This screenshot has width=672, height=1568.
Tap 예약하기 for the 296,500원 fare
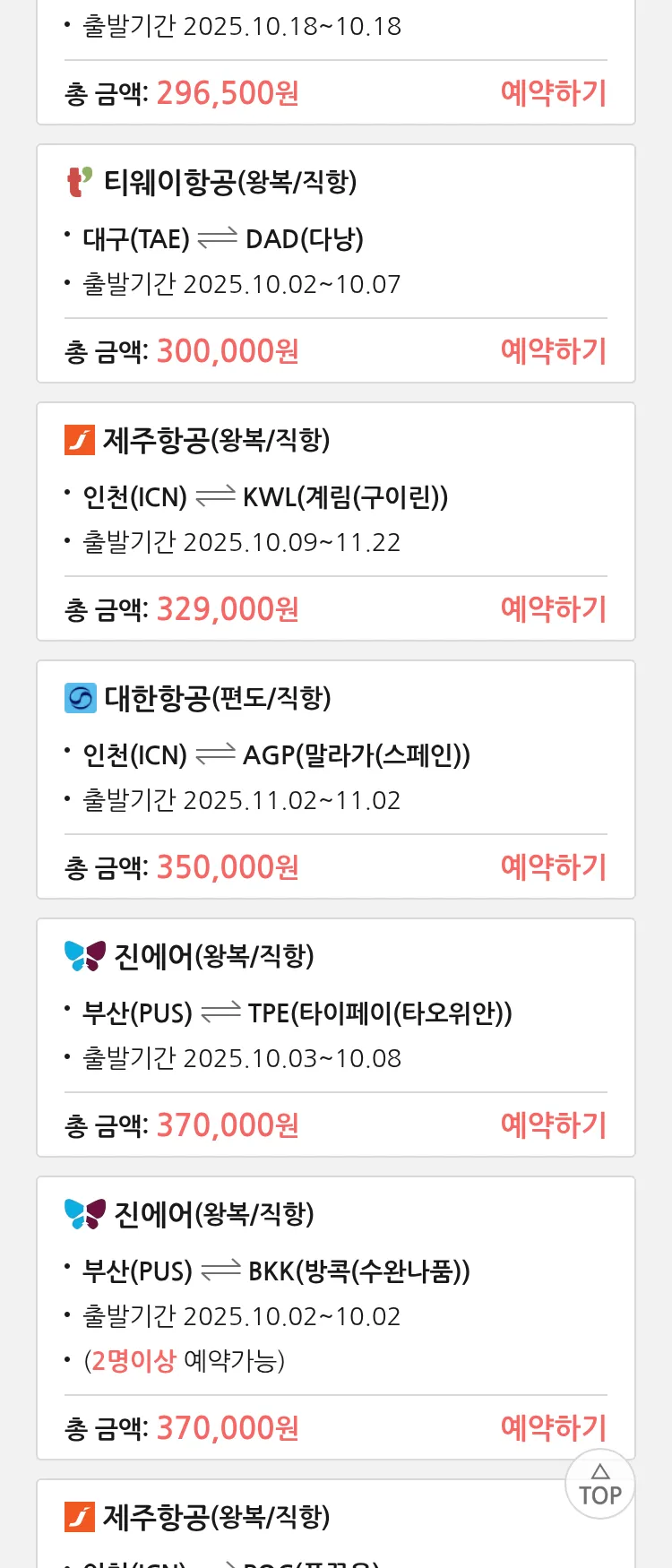(x=553, y=93)
